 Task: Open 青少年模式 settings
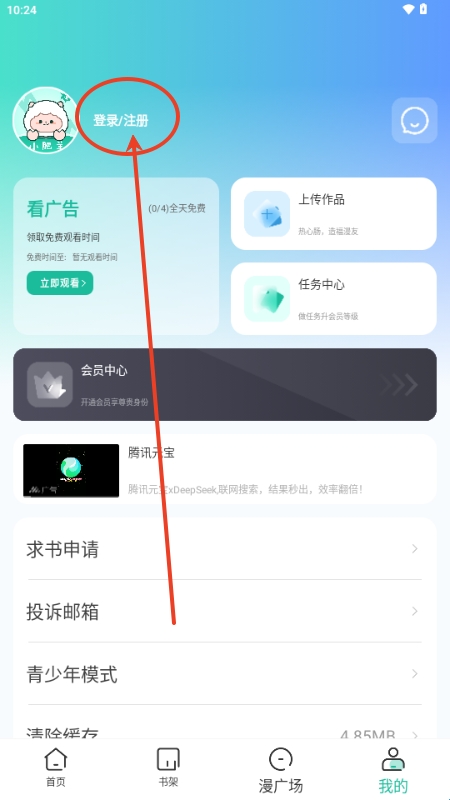click(225, 674)
